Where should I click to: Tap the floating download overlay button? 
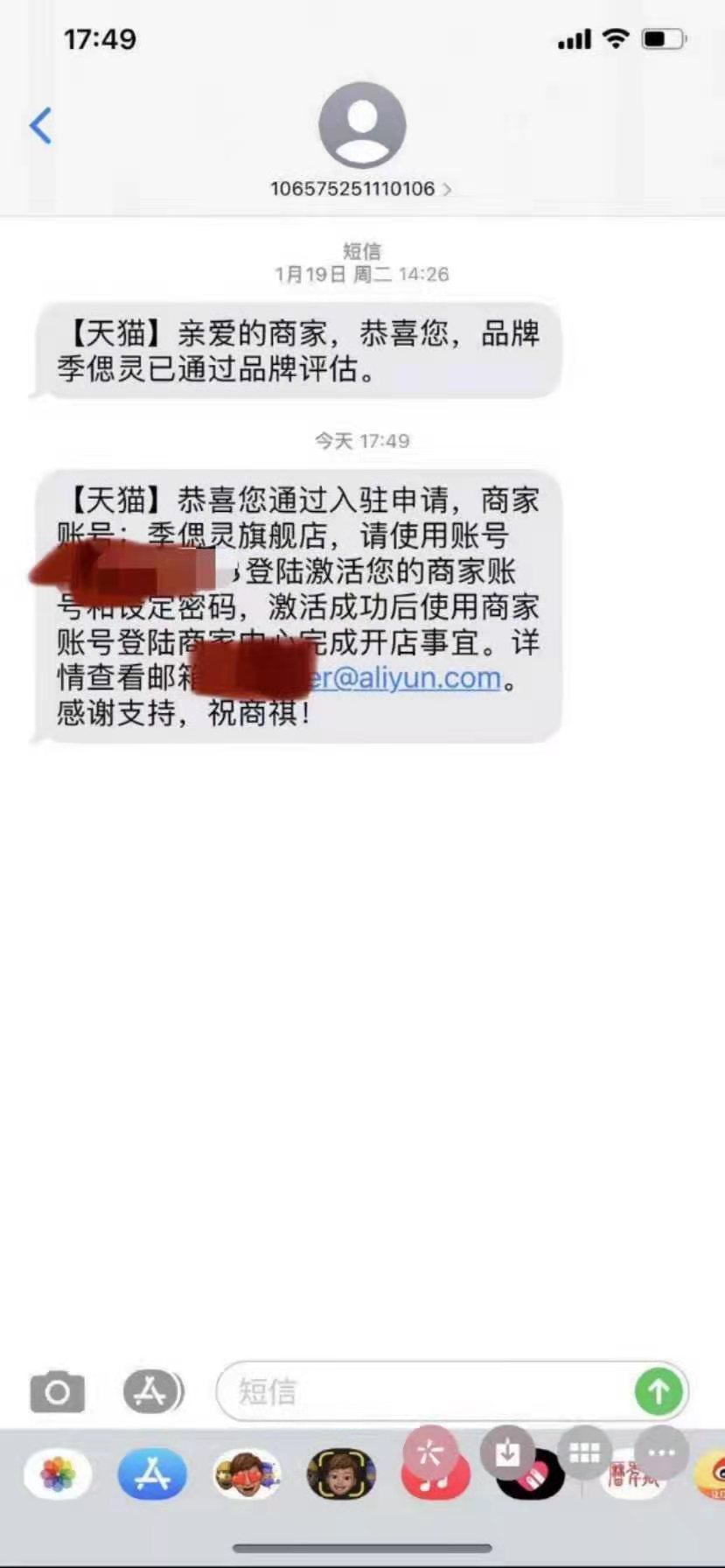click(x=507, y=1453)
